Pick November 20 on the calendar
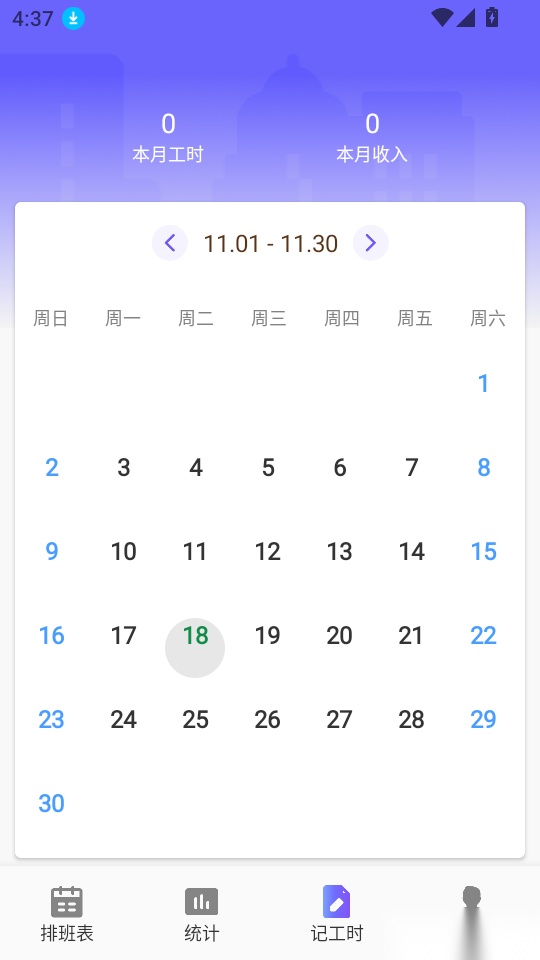The height and width of the screenshot is (960, 540). tap(339, 636)
